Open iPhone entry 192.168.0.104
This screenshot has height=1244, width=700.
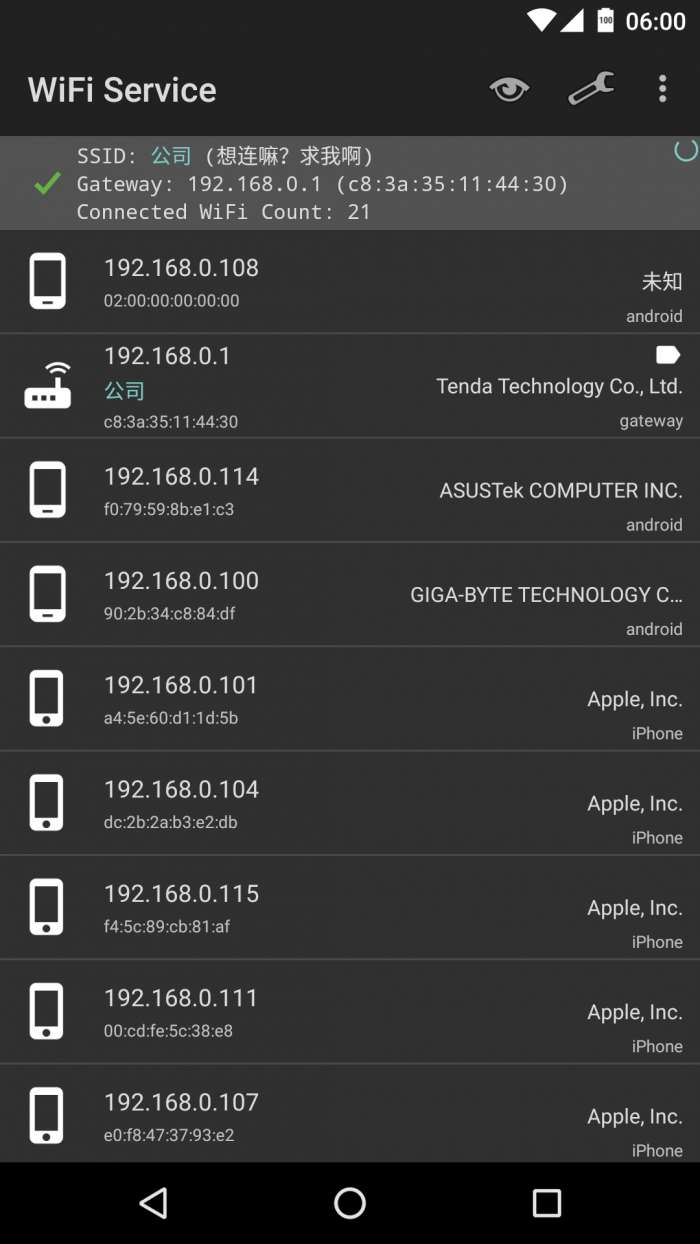point(350,803)
